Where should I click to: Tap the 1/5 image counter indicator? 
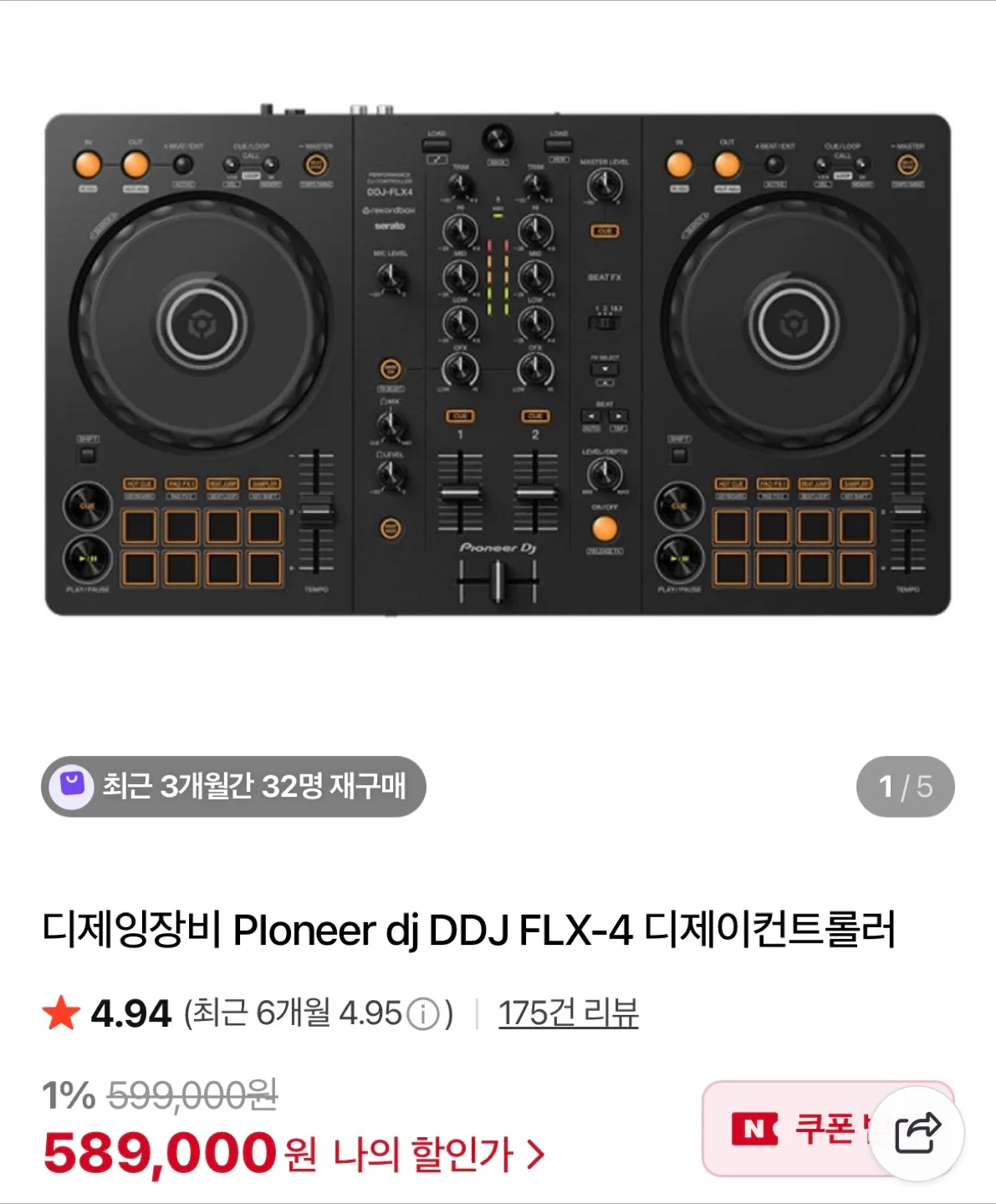(906, 786)
